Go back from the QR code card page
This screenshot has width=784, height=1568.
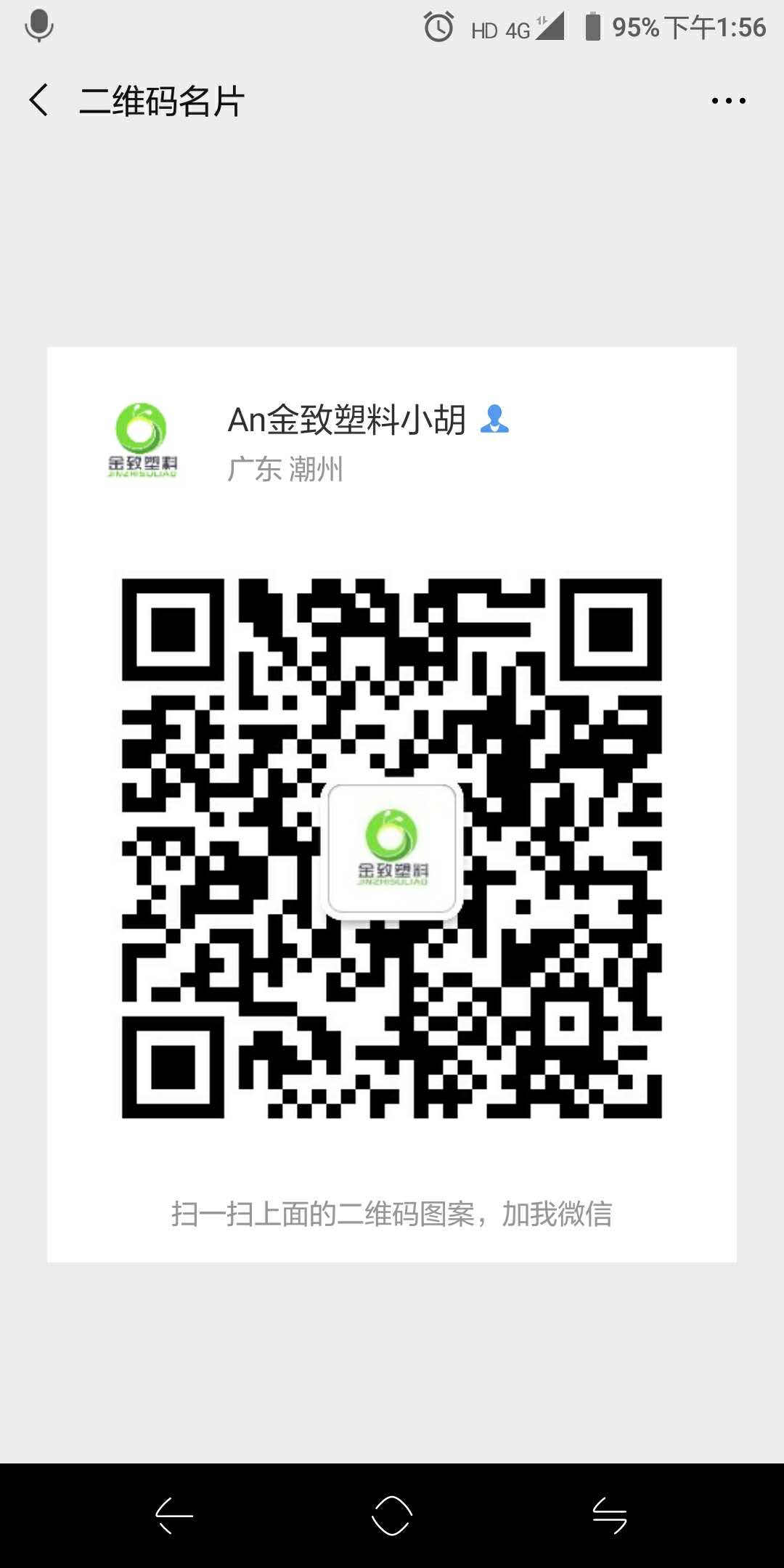coord(39,100)
